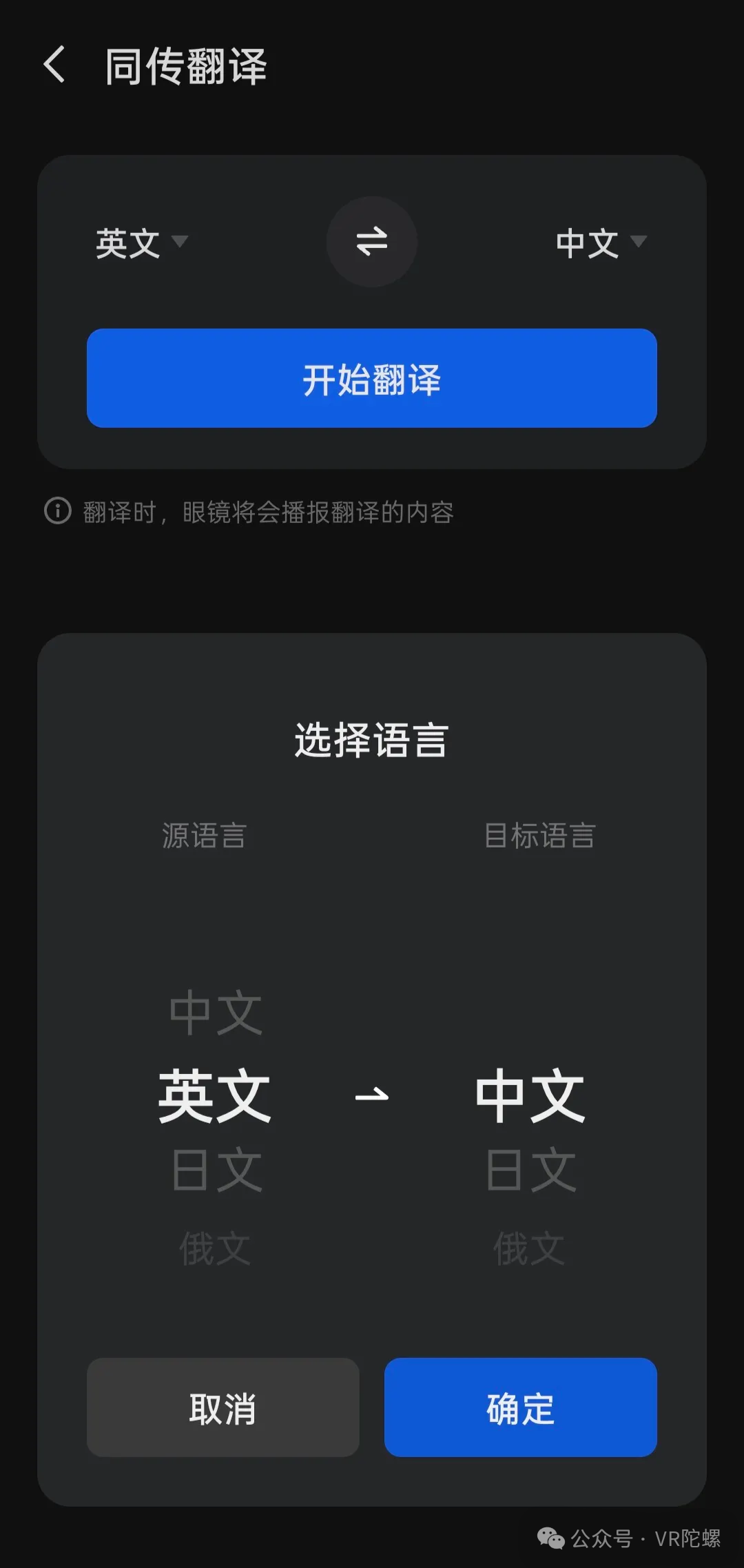Viewport: 744px width, 1568px height.
Task: Choose 日文 as the source language
Action: point(216,1170)
